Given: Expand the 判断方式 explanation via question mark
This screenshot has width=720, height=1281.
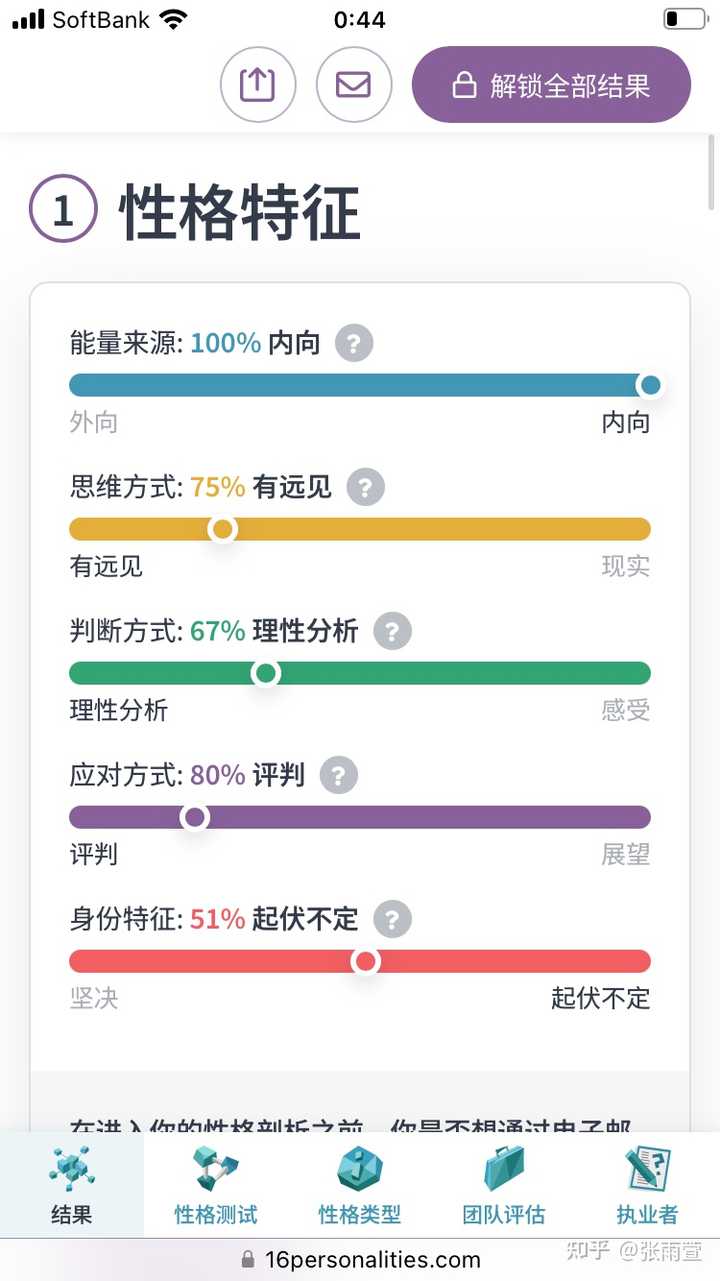Looking at the screenshot, I should (x=392, y=631).
